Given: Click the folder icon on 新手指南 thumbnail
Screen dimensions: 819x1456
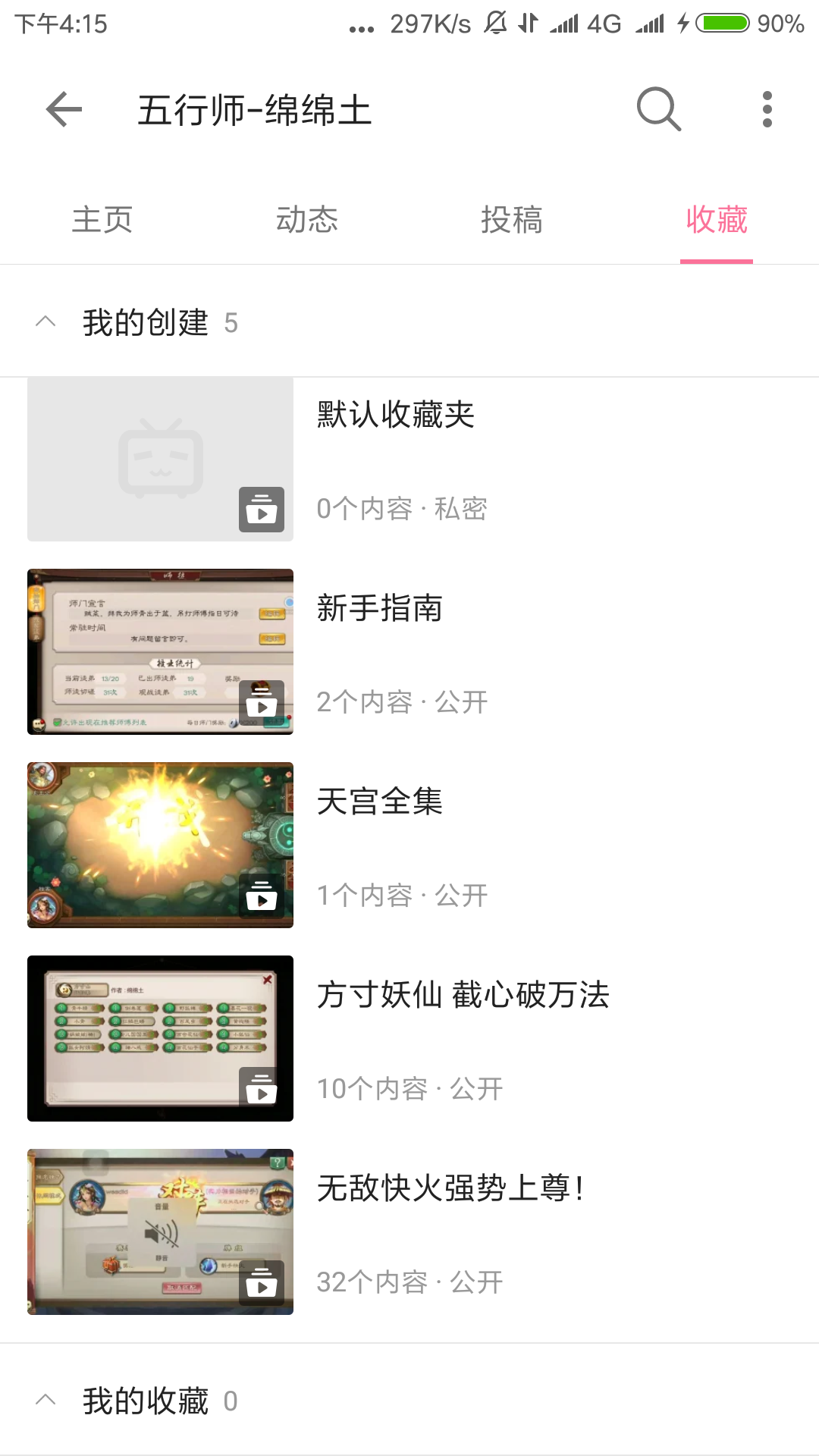Looking at the screenshot, I should [x=262, y=704].
